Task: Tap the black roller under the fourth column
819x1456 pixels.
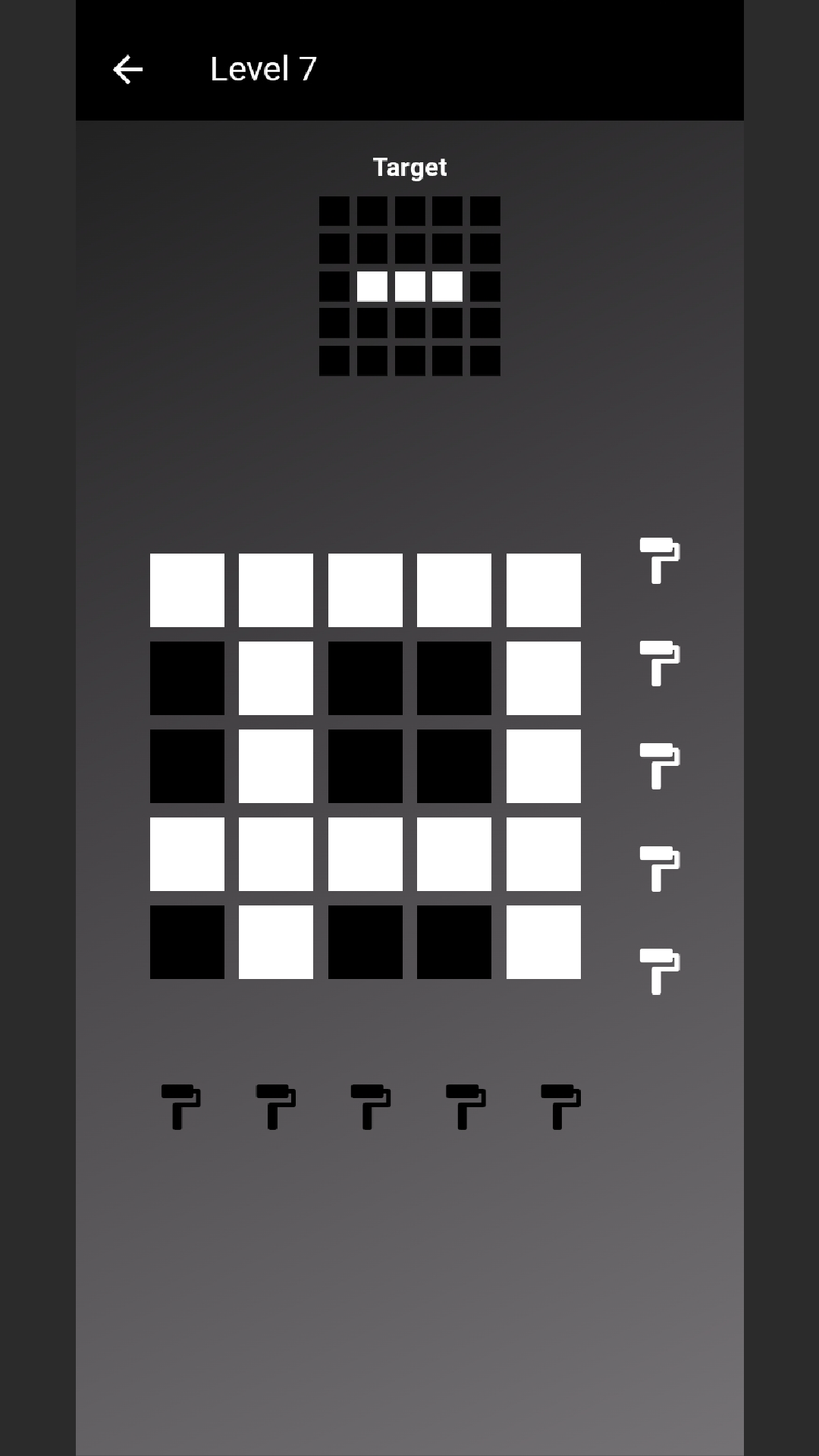Action: coord(465,1106)
